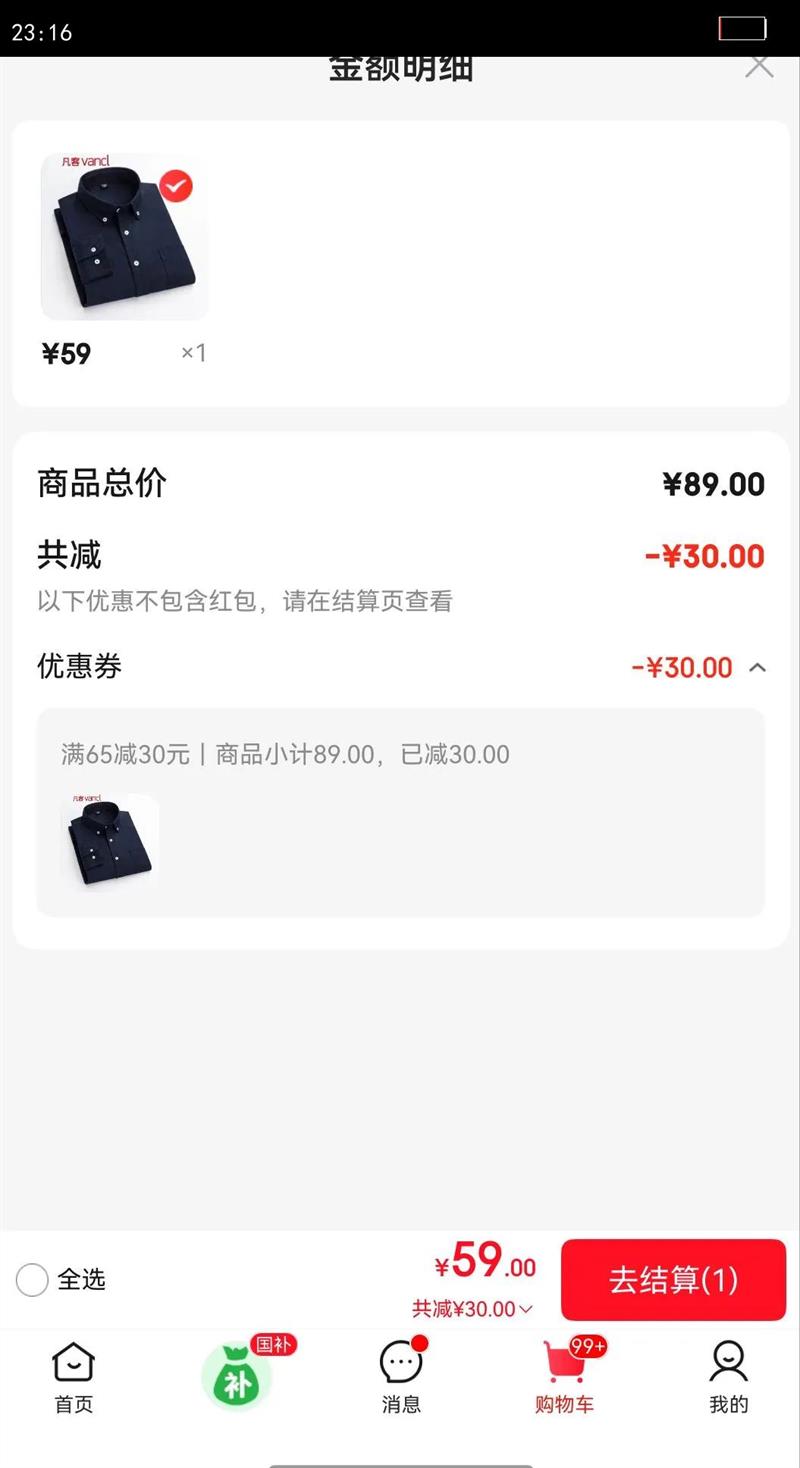Close the 金额明细 panel
This screenshot has height=1468, width=800.
click(x=760, y=67)
